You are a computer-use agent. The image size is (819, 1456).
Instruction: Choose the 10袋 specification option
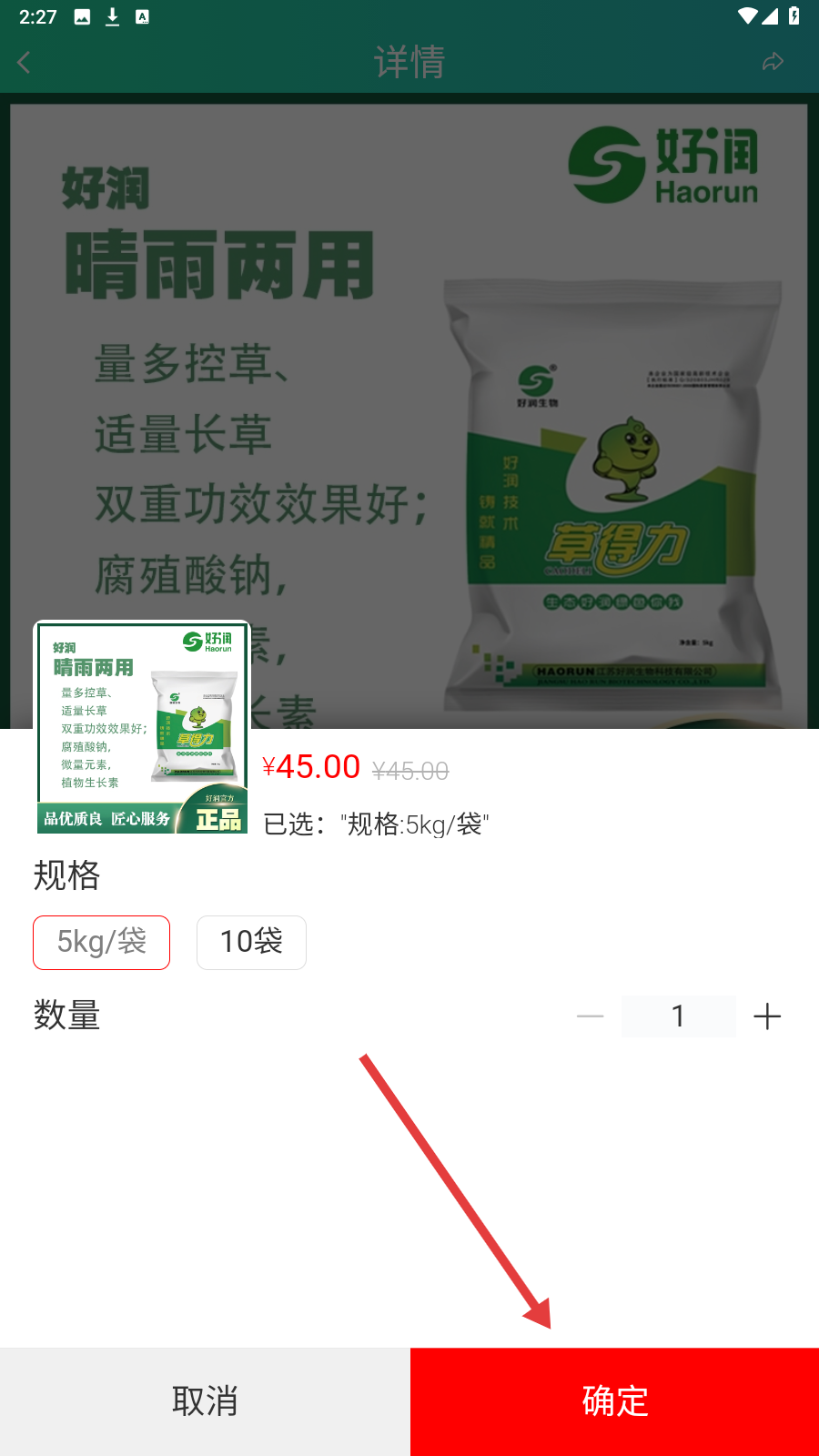click(x=251, y=942)
